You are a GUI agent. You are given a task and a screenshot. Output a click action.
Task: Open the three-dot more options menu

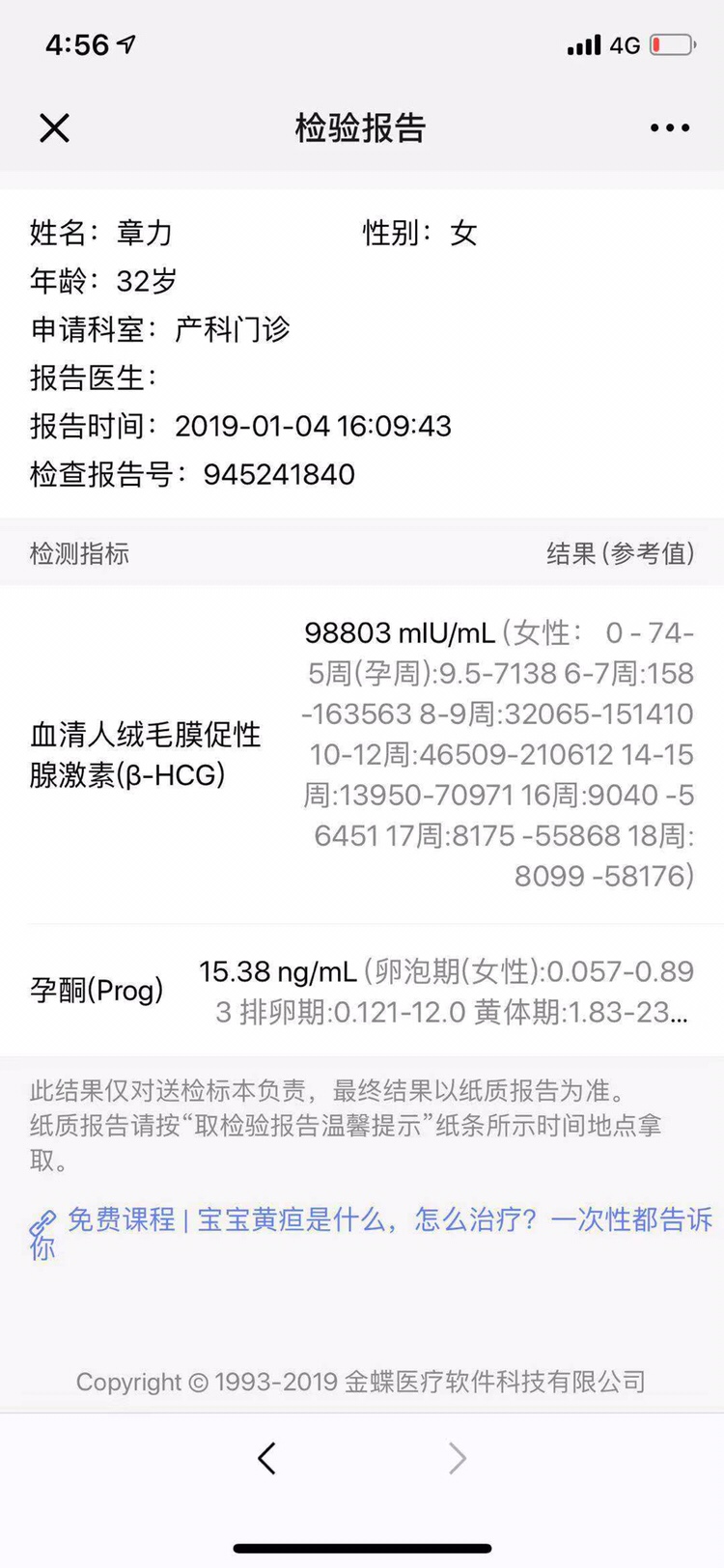point(669,127)
